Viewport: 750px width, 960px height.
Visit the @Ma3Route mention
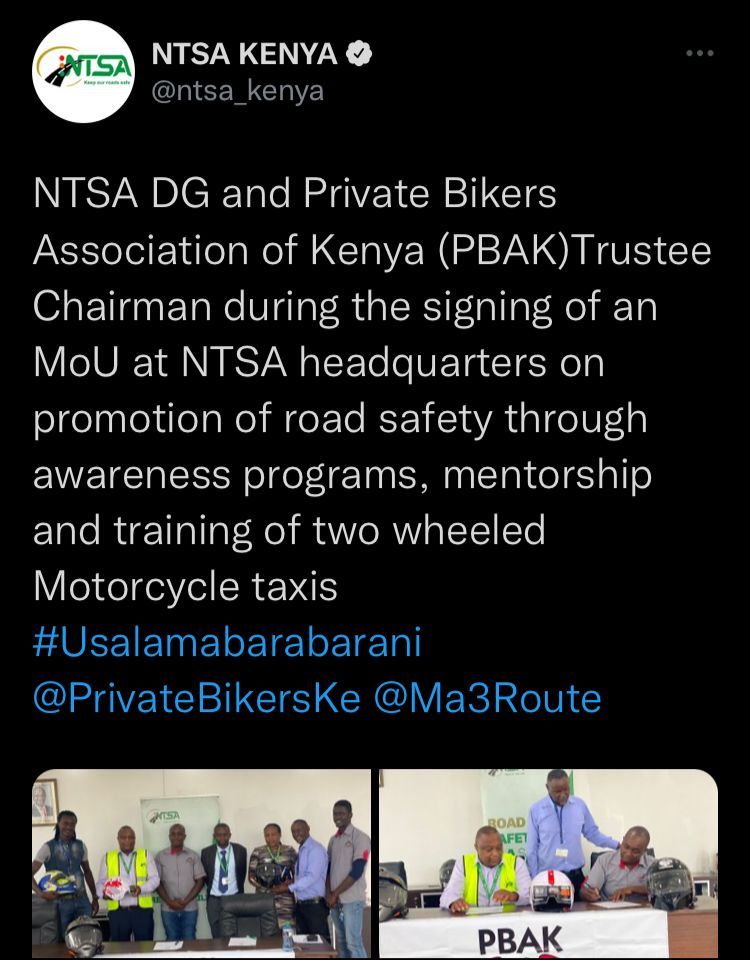pos(487,697)
